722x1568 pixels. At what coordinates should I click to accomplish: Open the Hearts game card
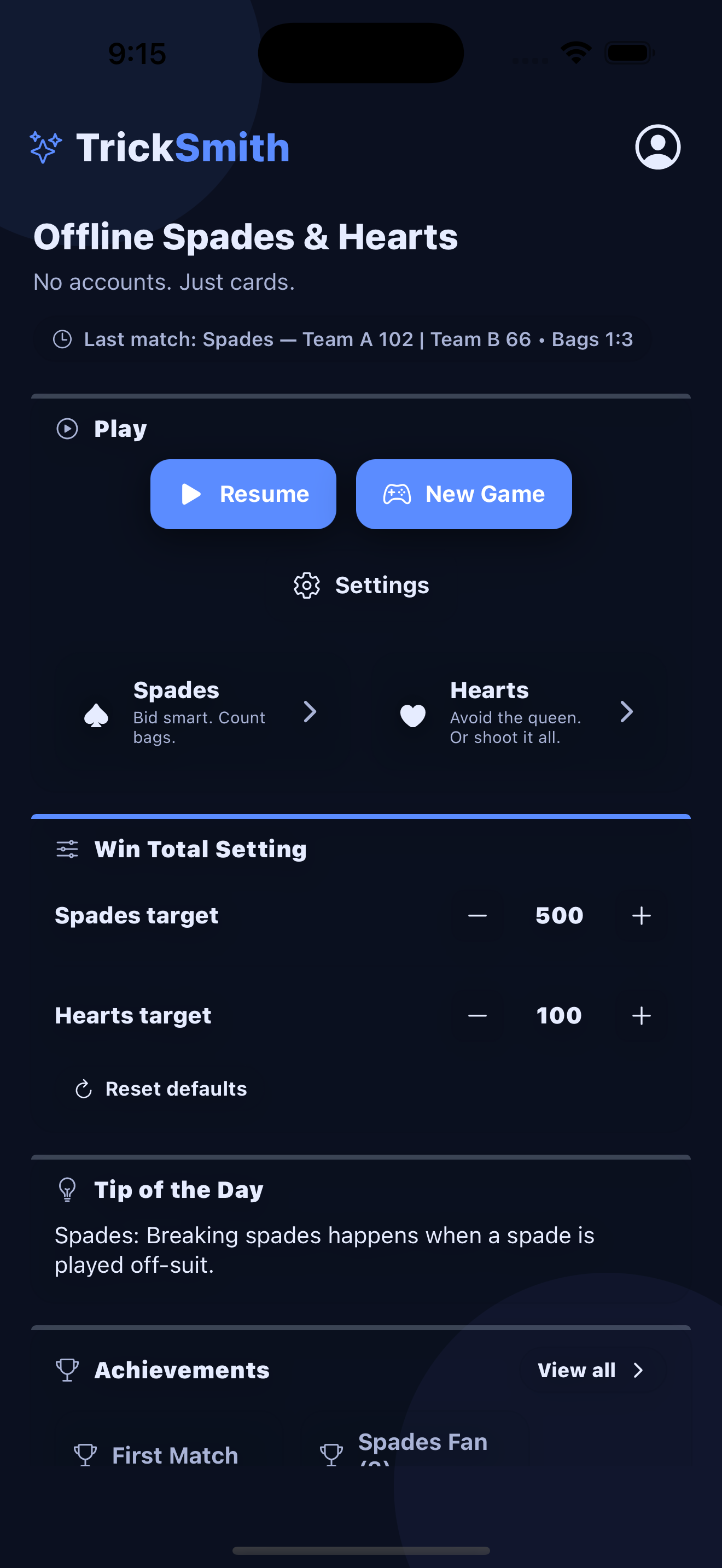click(x=517, y=712)
